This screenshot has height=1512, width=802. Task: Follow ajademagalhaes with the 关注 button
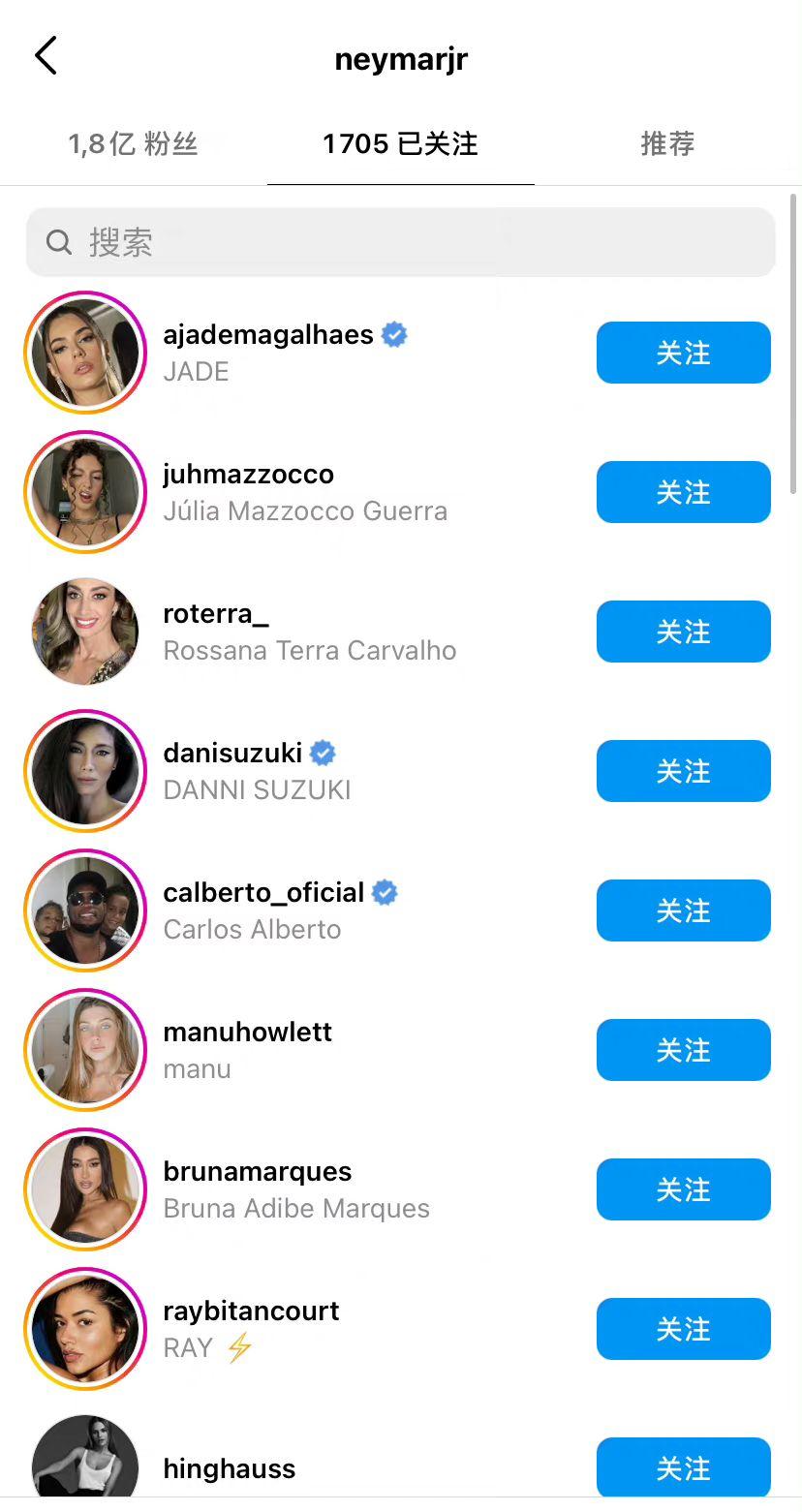(683, 353)
